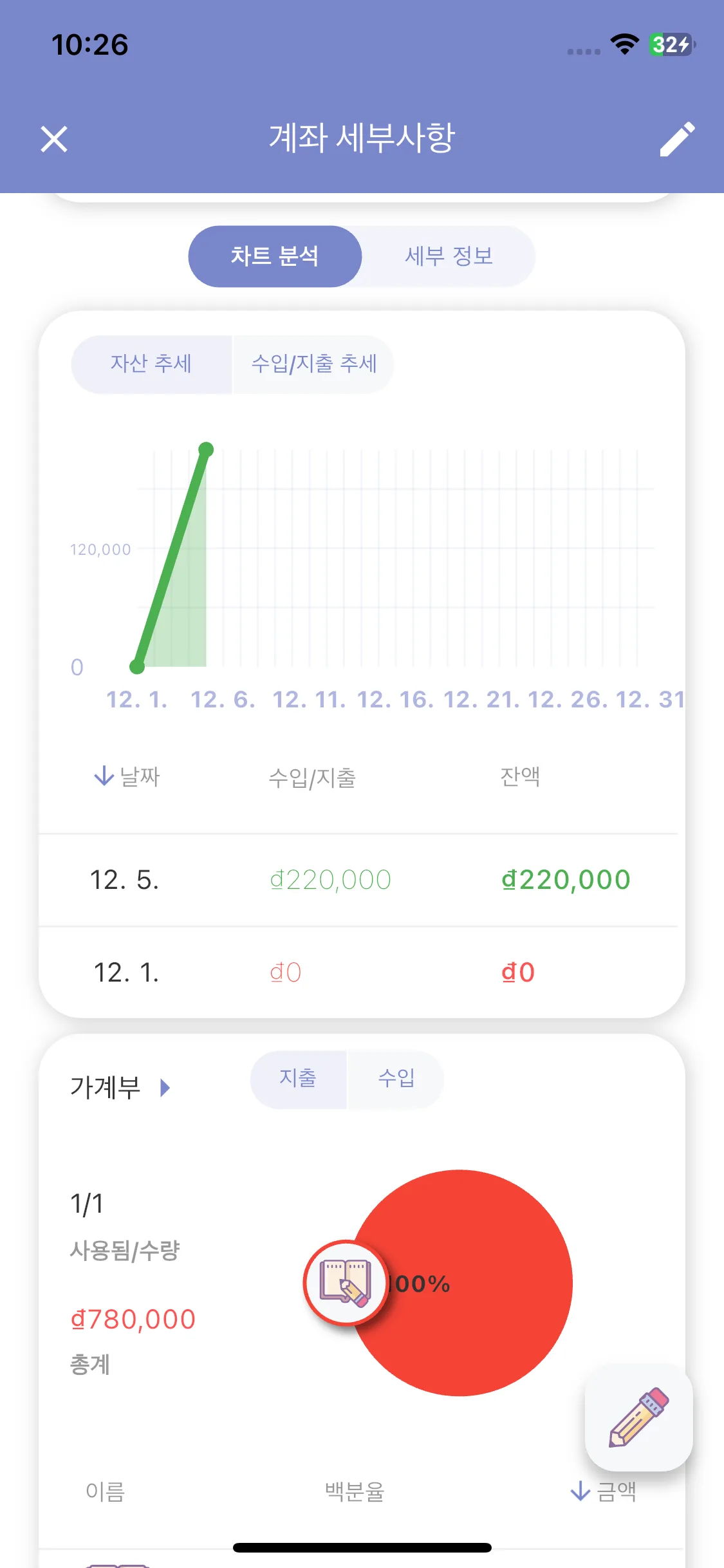Close the 계좌 세부사항 screen
The image size is (724, 1568).
click(x=54, y=139)
